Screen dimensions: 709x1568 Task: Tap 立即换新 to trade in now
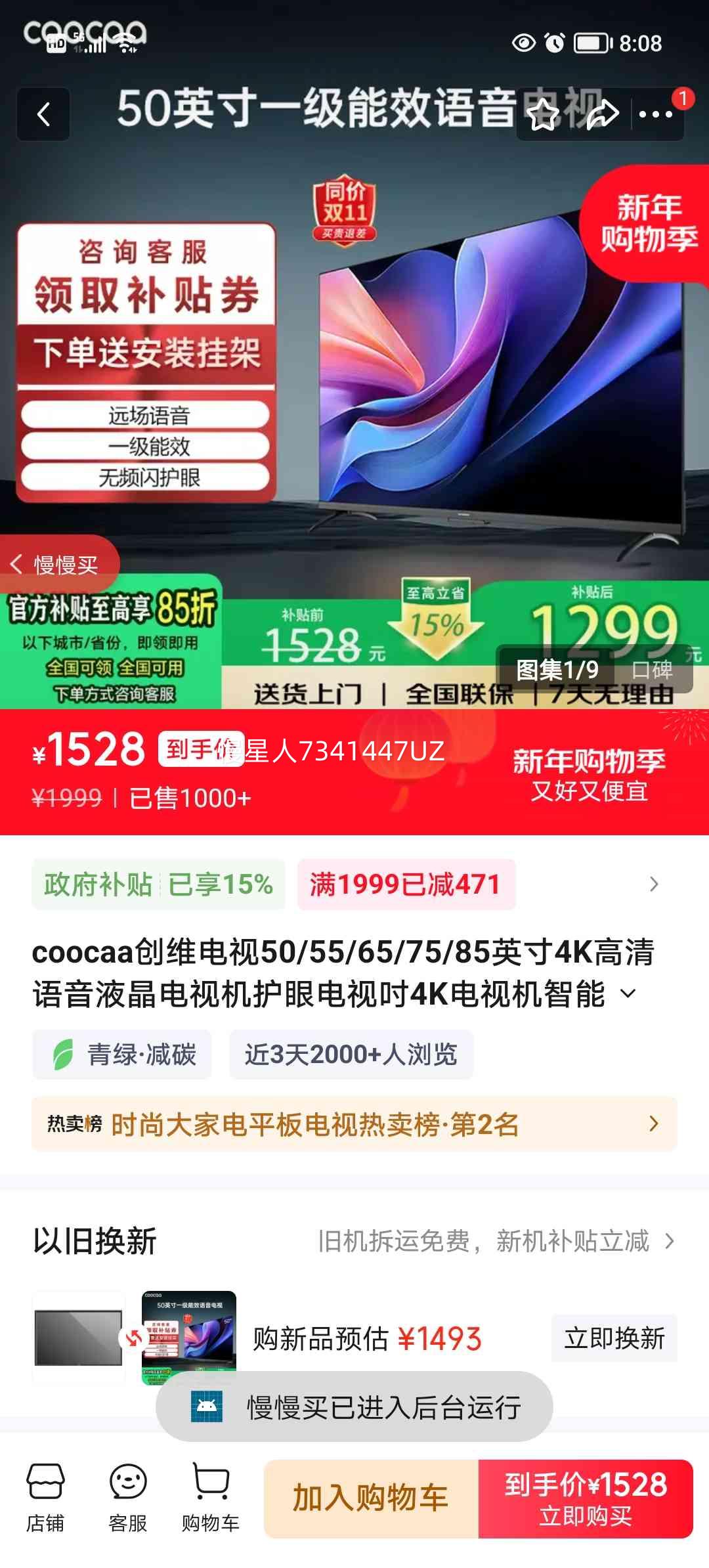(x=615, y=1338)
